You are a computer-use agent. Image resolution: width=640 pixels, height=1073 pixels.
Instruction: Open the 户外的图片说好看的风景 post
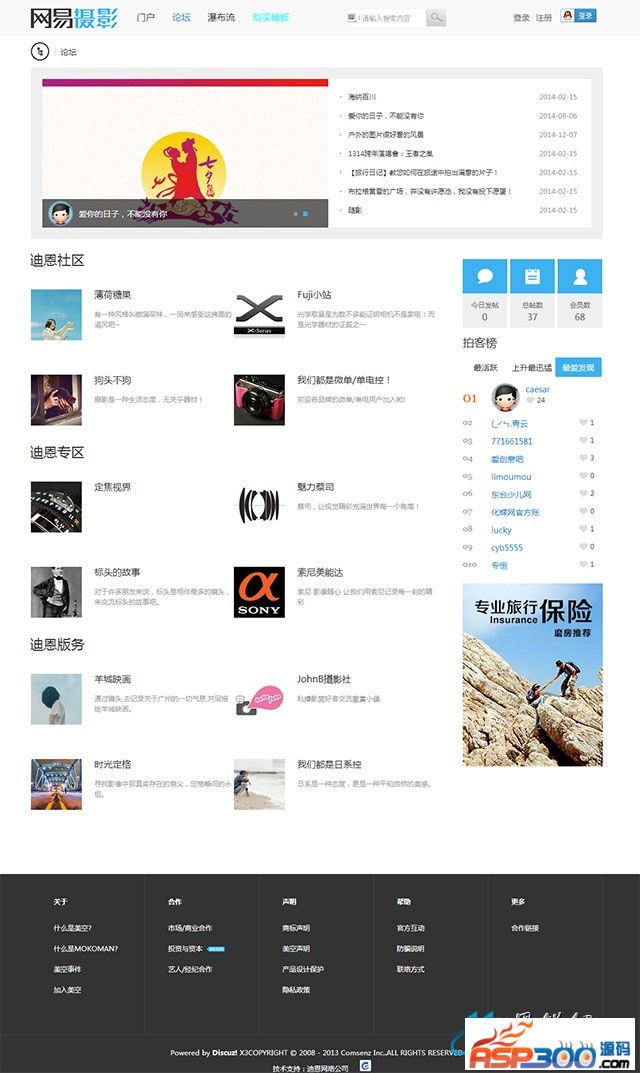coord(385,135)
